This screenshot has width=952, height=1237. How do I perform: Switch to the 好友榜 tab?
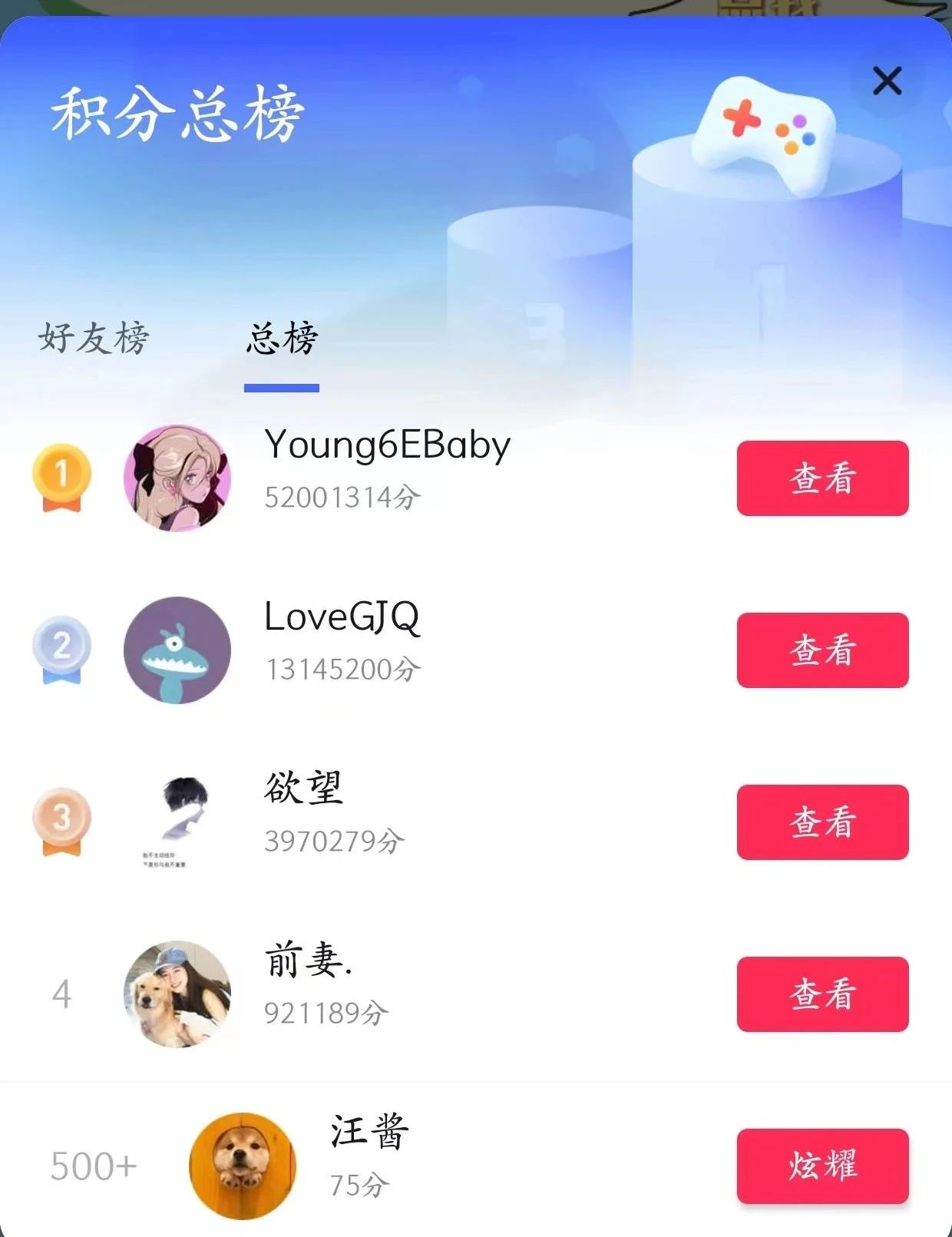coord(95,336)
